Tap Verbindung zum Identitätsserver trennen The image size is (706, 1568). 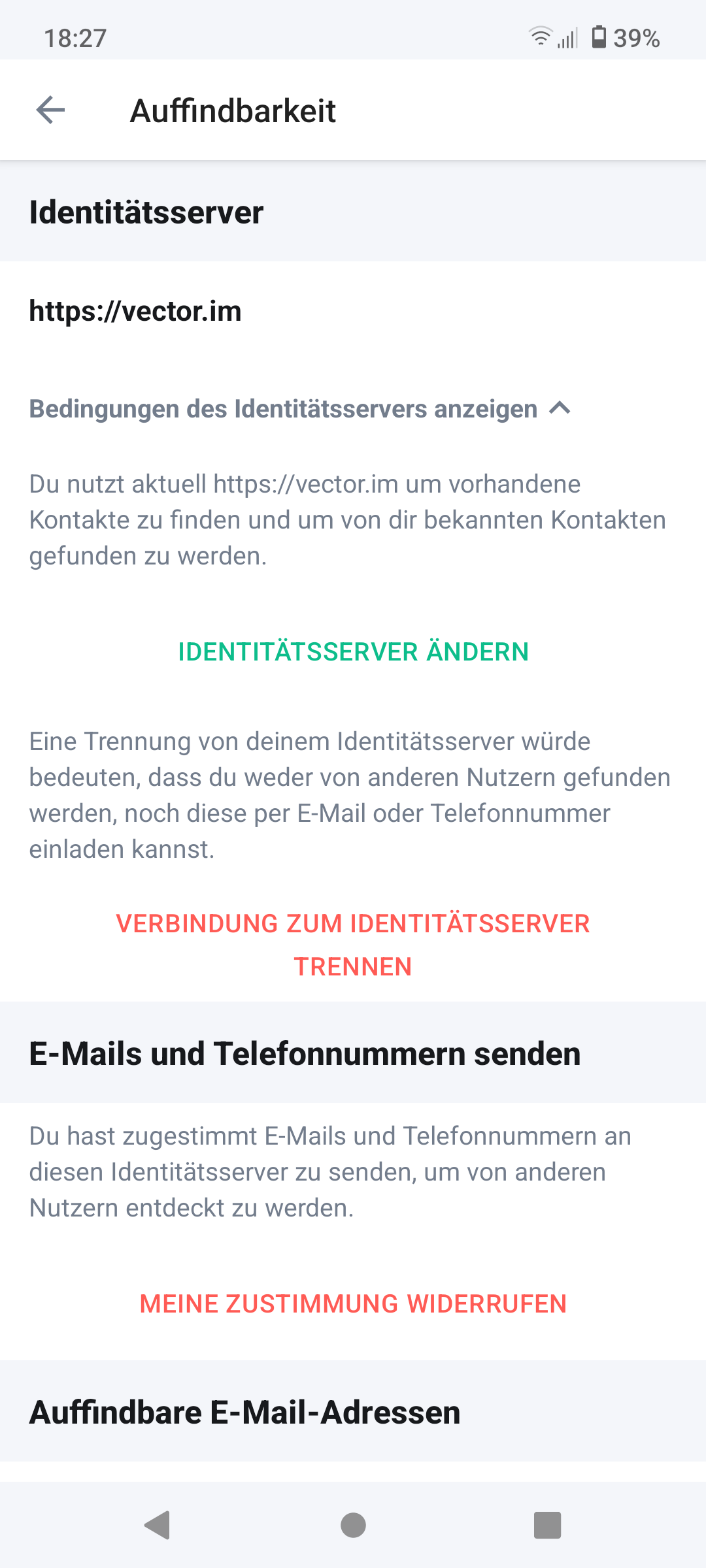[353, 945]
